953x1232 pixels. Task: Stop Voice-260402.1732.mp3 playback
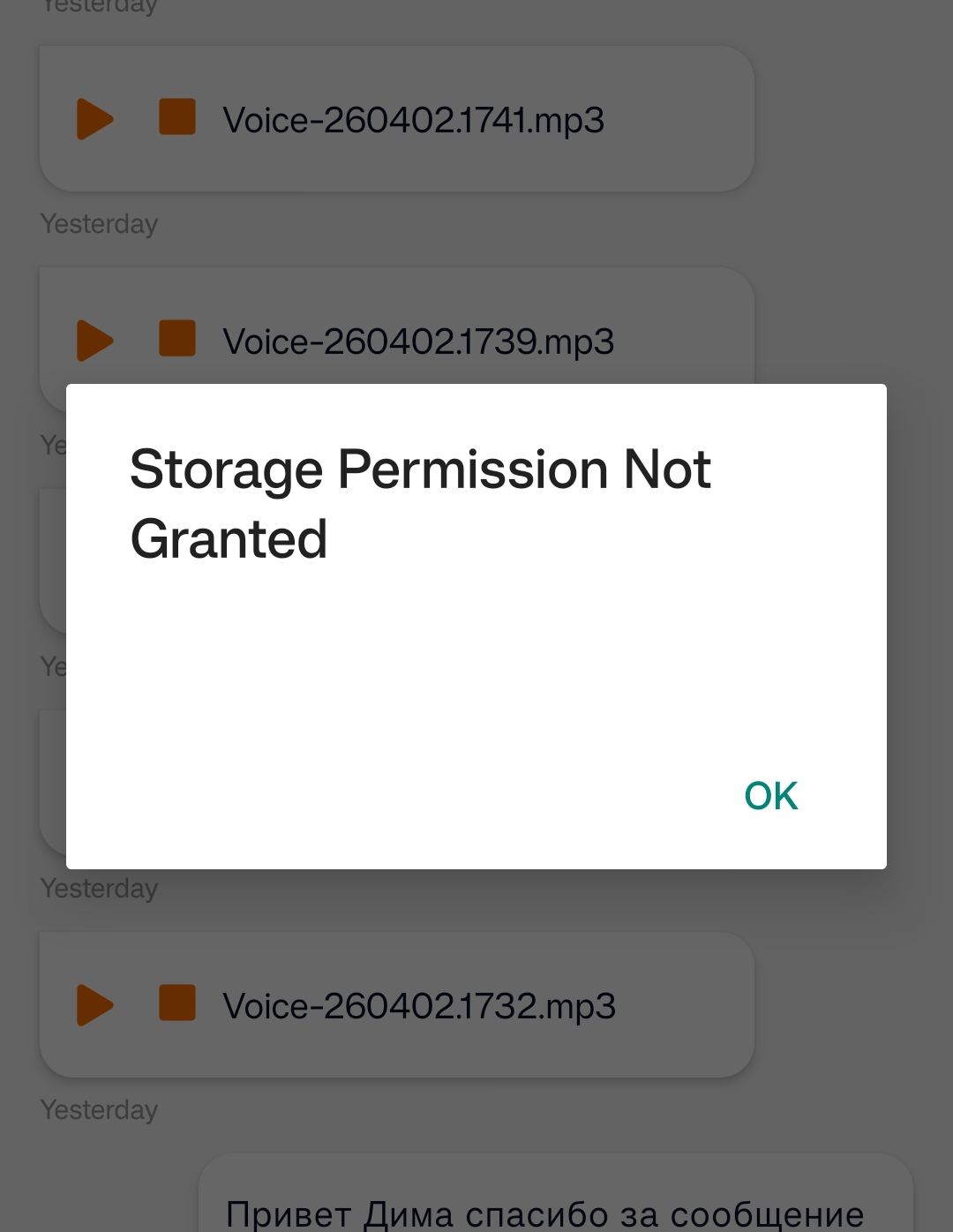point(176,1003)
